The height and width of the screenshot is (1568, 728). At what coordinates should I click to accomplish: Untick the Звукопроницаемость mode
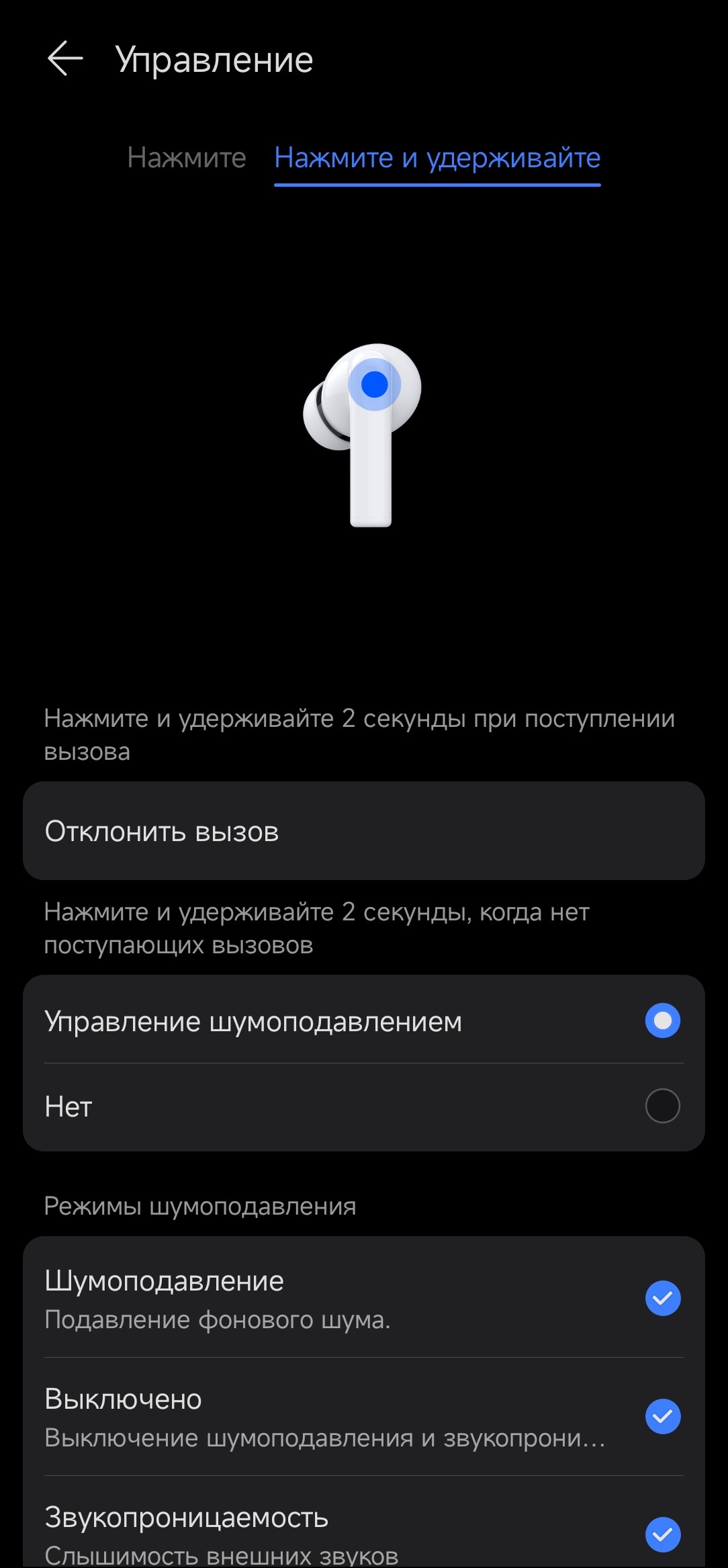coord(662,1534)
